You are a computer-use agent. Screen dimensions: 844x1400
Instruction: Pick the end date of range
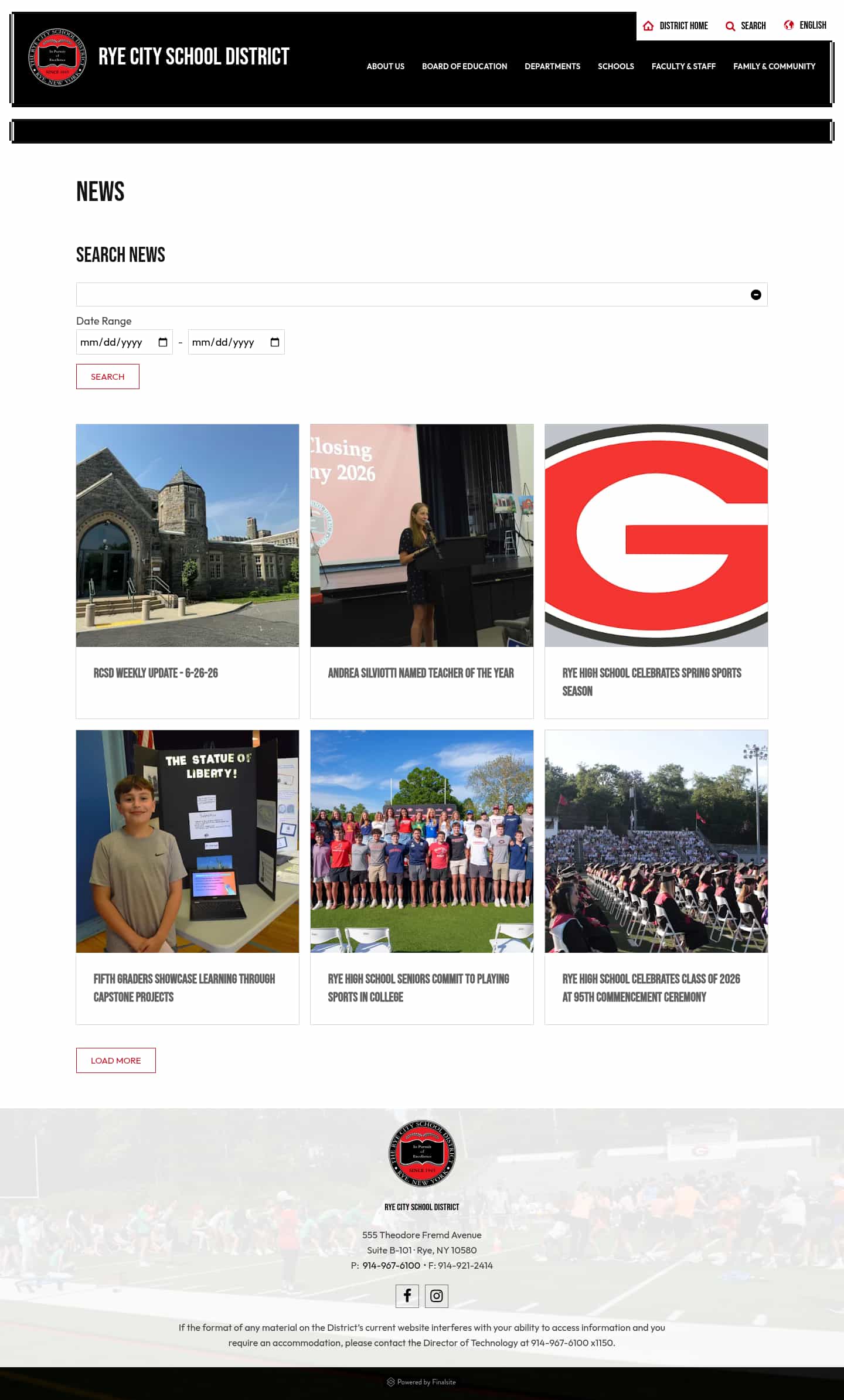(236, 342)
